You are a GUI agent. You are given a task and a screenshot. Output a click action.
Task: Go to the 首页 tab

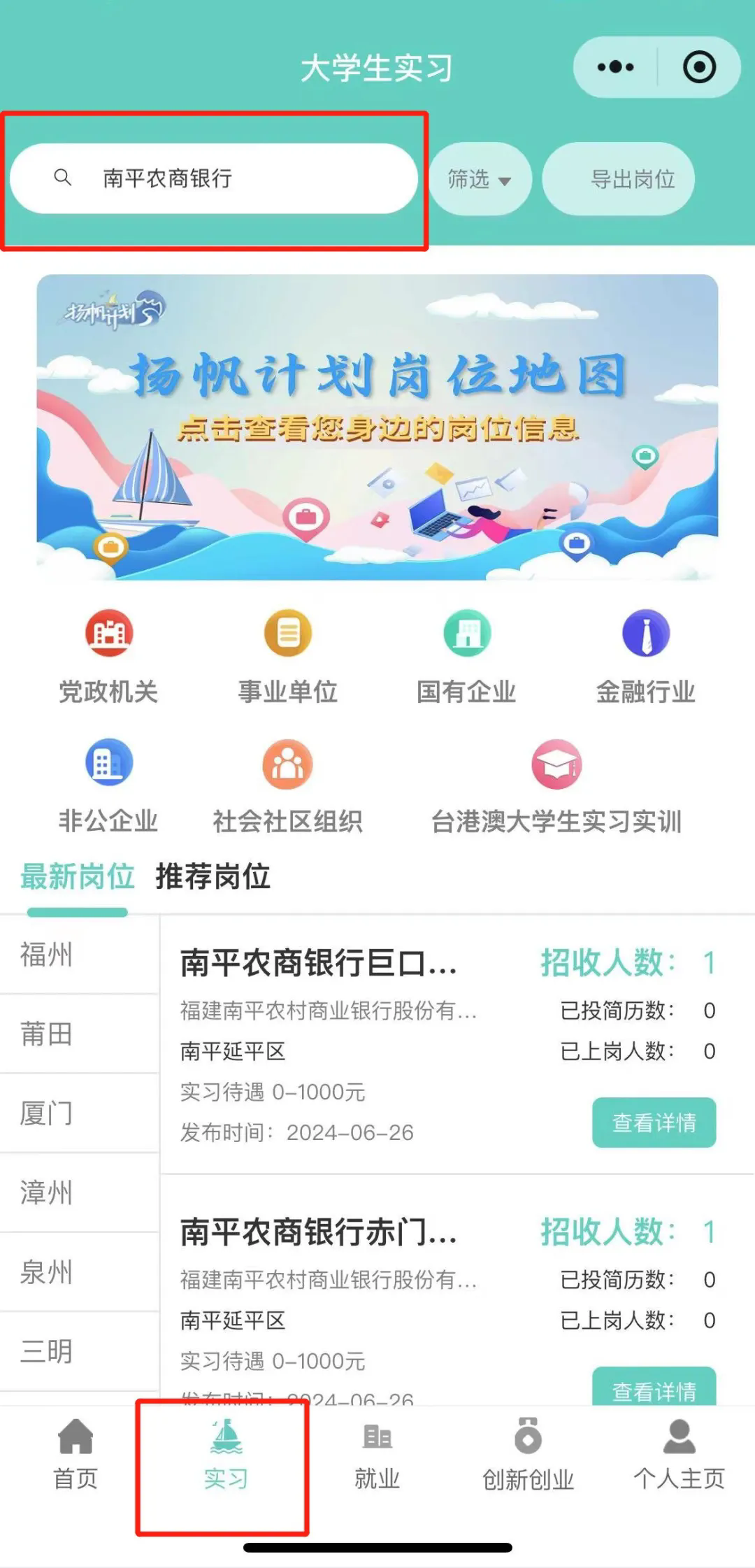coord(75,1456)
